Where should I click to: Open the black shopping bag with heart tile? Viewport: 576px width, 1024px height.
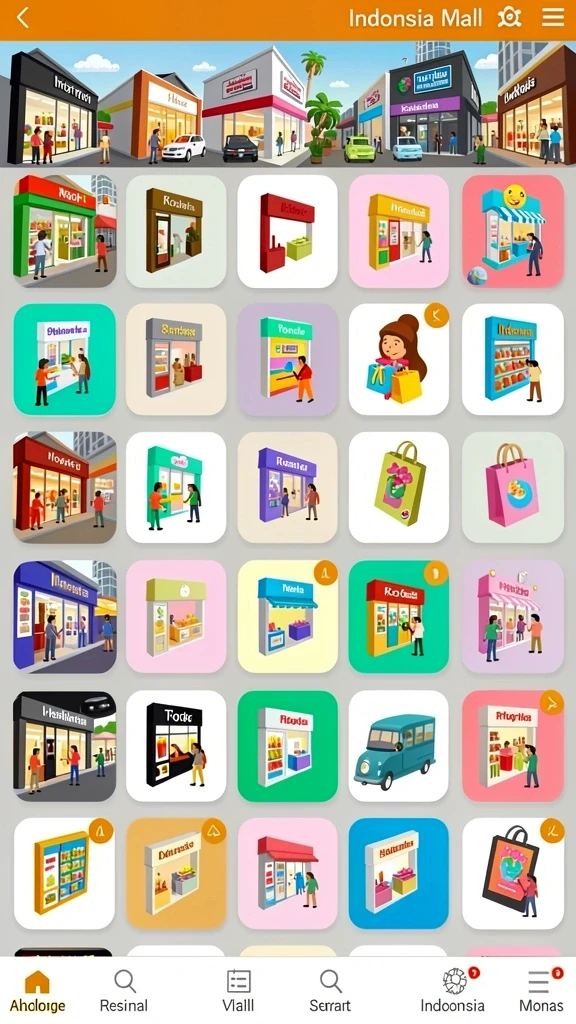513,874
